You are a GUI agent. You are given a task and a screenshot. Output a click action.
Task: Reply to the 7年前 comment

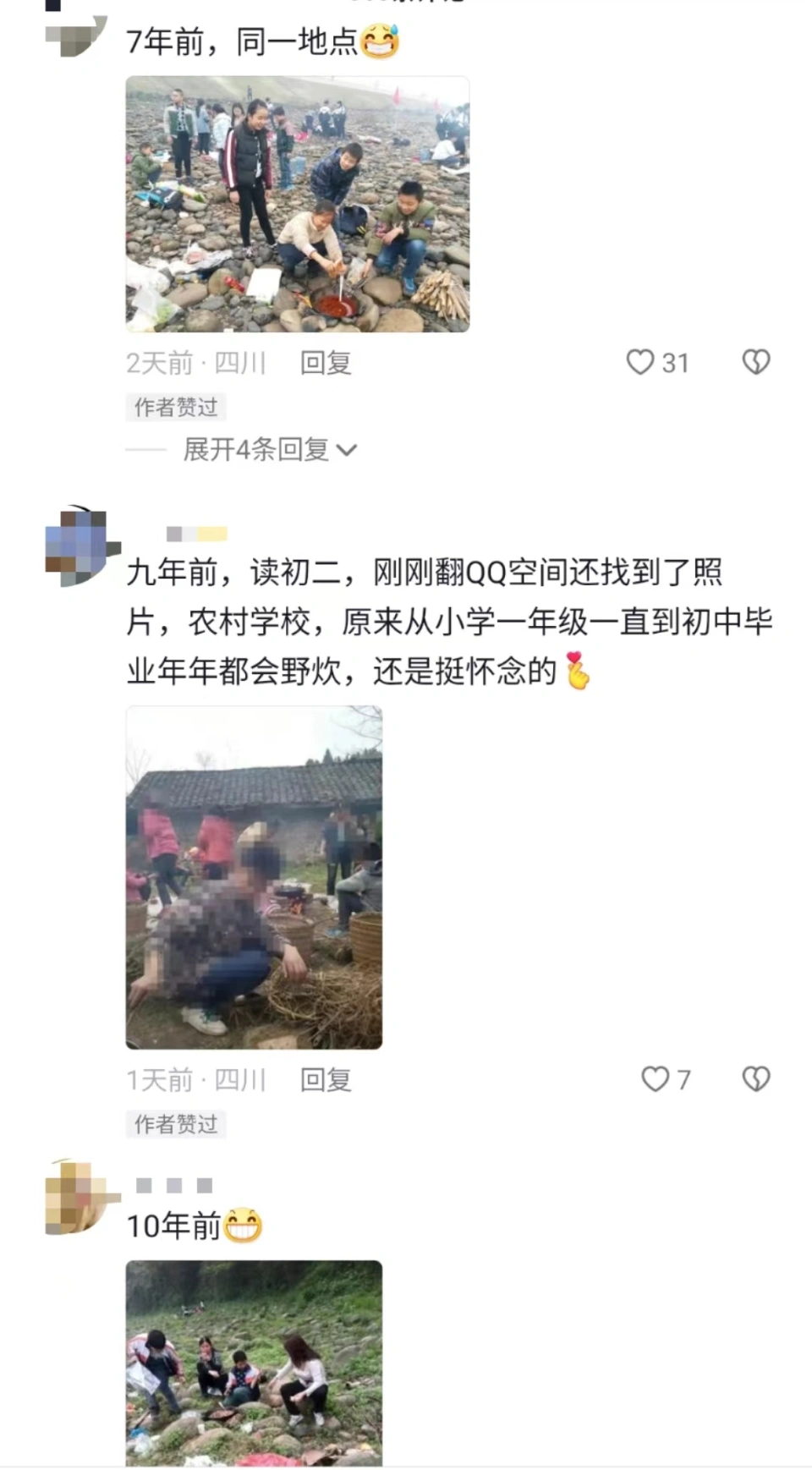(326, 363)
